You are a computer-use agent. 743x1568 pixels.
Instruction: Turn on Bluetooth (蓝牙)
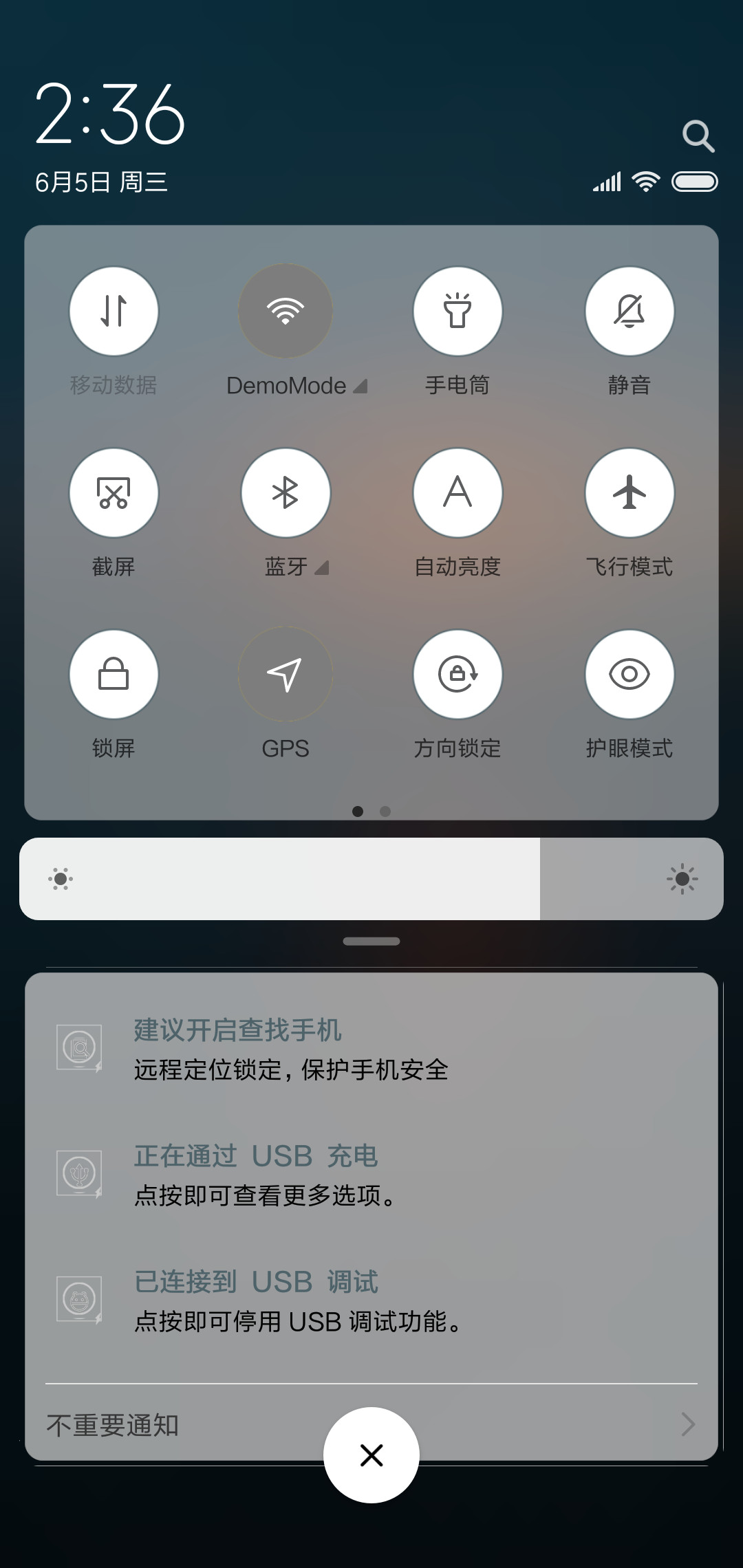pos(286,492)
